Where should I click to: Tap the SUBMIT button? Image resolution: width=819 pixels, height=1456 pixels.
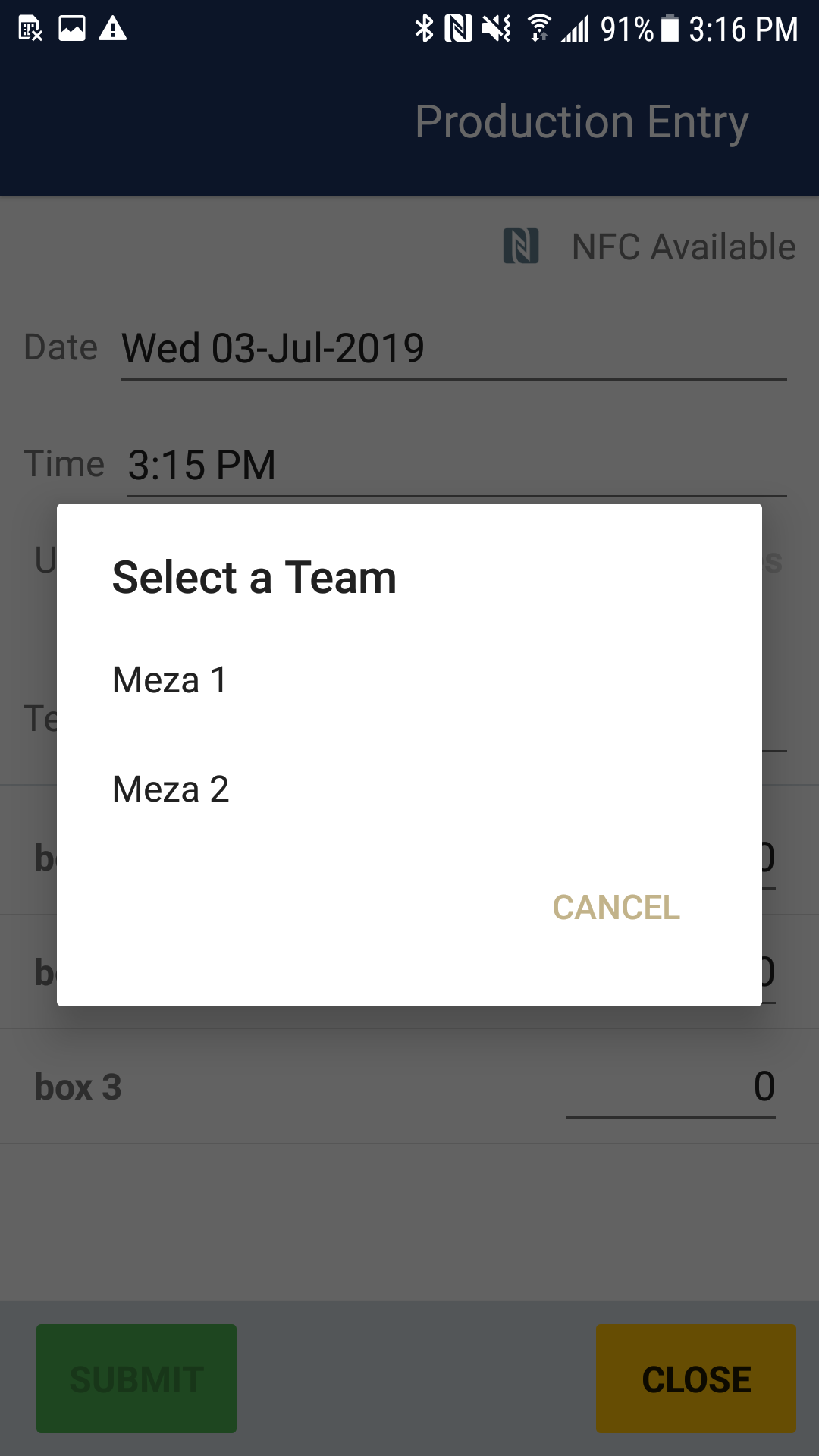(136, 1378)
